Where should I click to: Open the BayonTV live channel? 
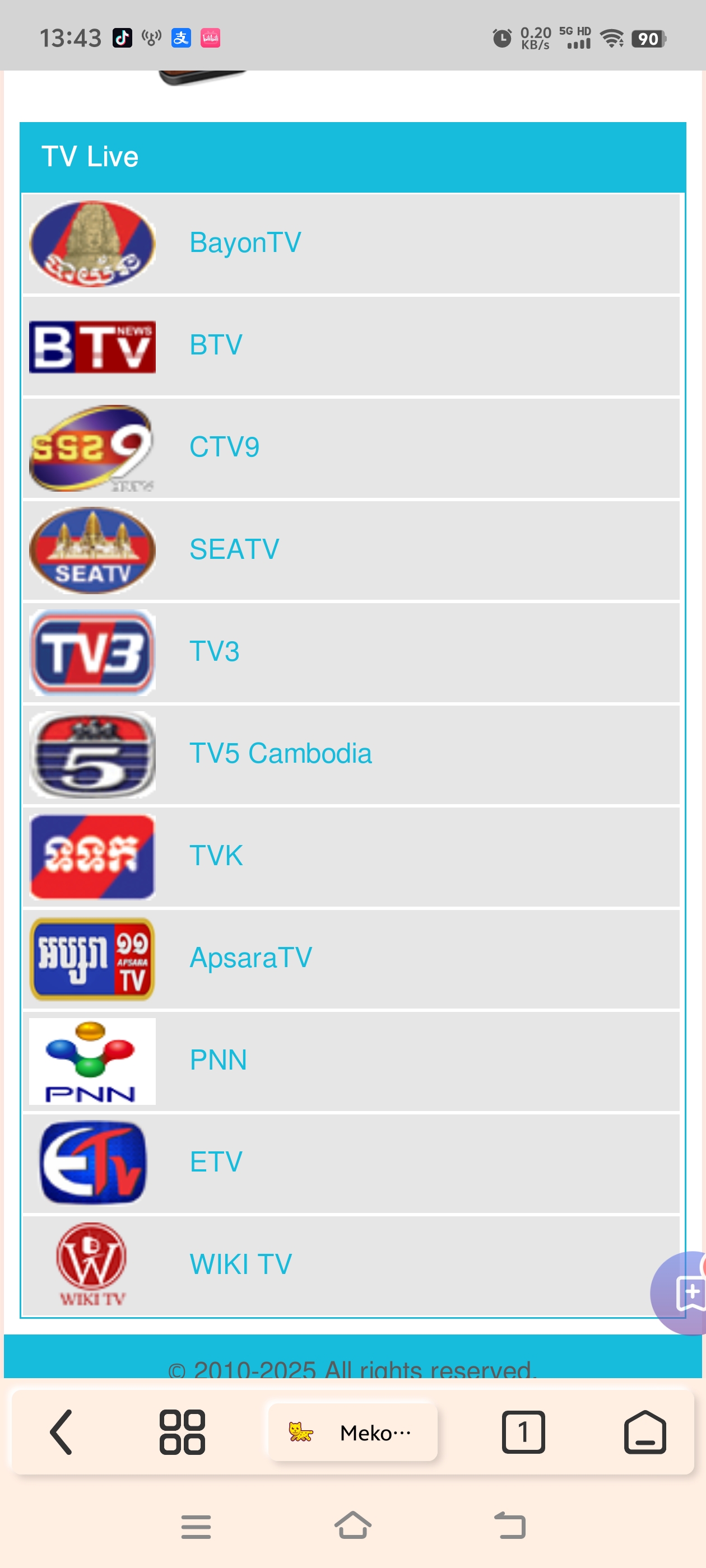click(x=245, y=243)
